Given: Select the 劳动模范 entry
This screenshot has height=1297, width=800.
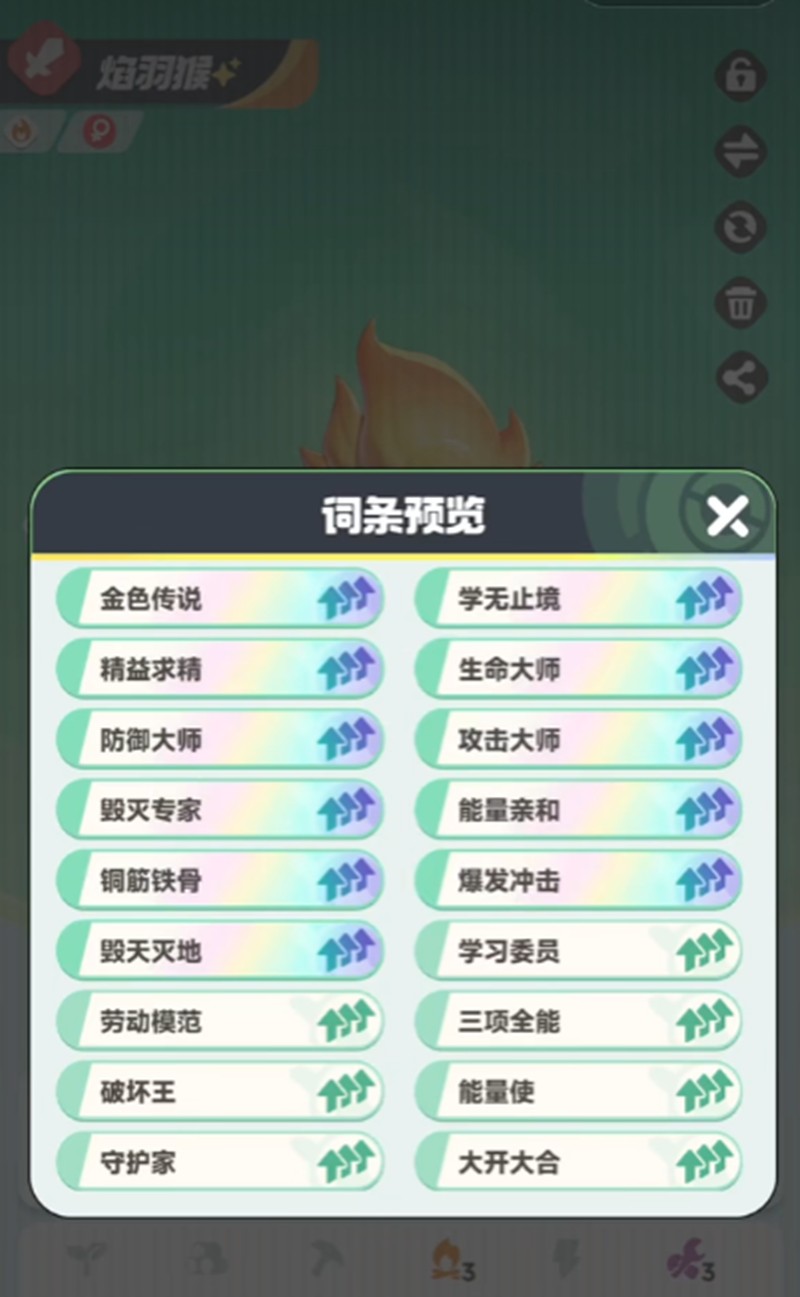Looking at the screenshot, I should pyautogui.click(x=220, y=1022).
